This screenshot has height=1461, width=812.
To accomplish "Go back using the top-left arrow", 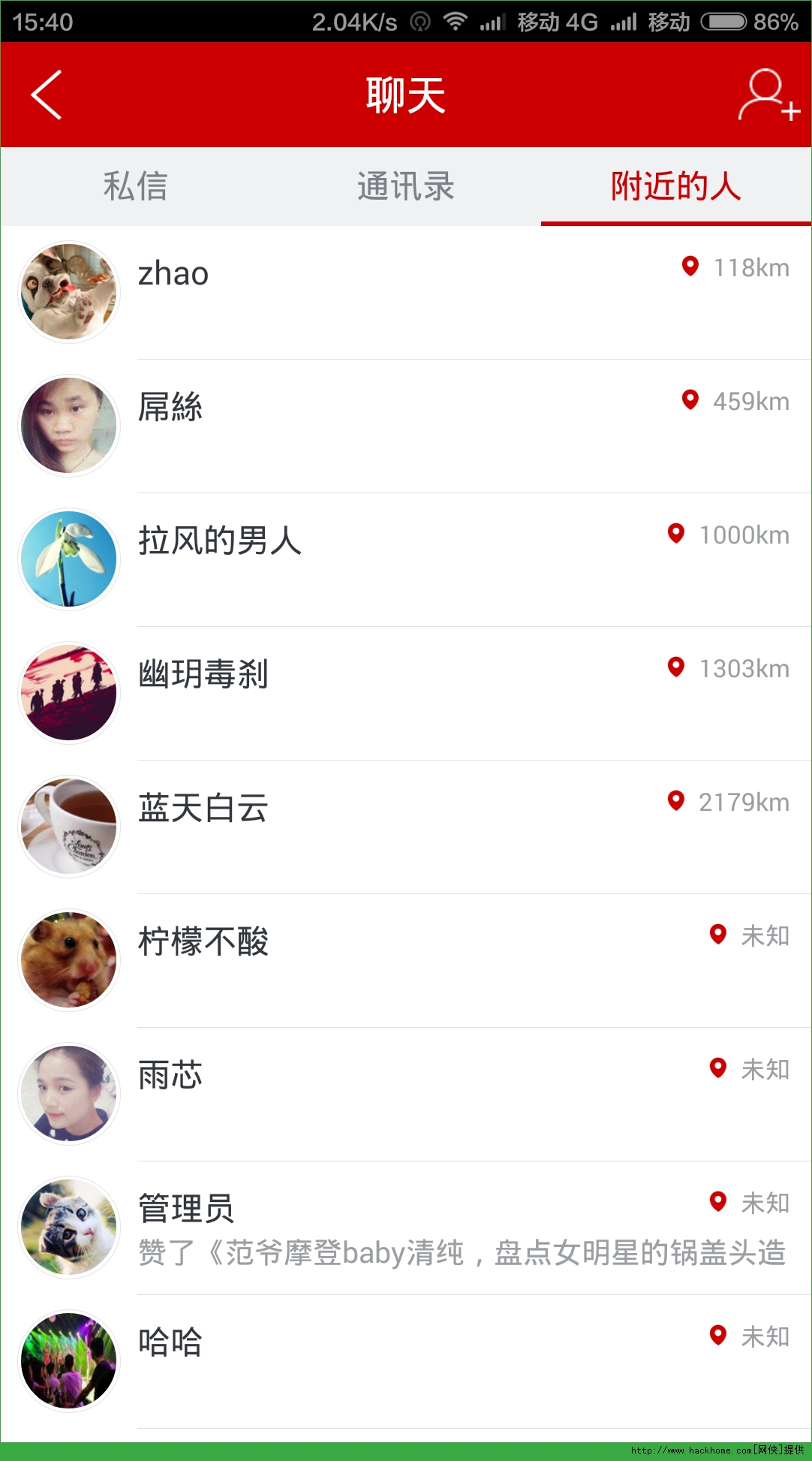I will [47, 95].
